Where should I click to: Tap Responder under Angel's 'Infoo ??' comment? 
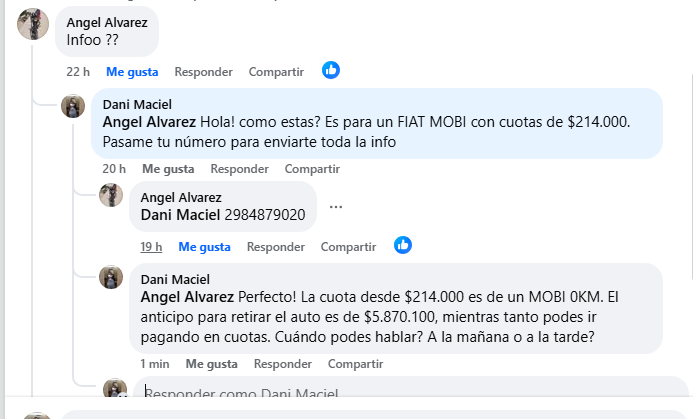[203, 72]
